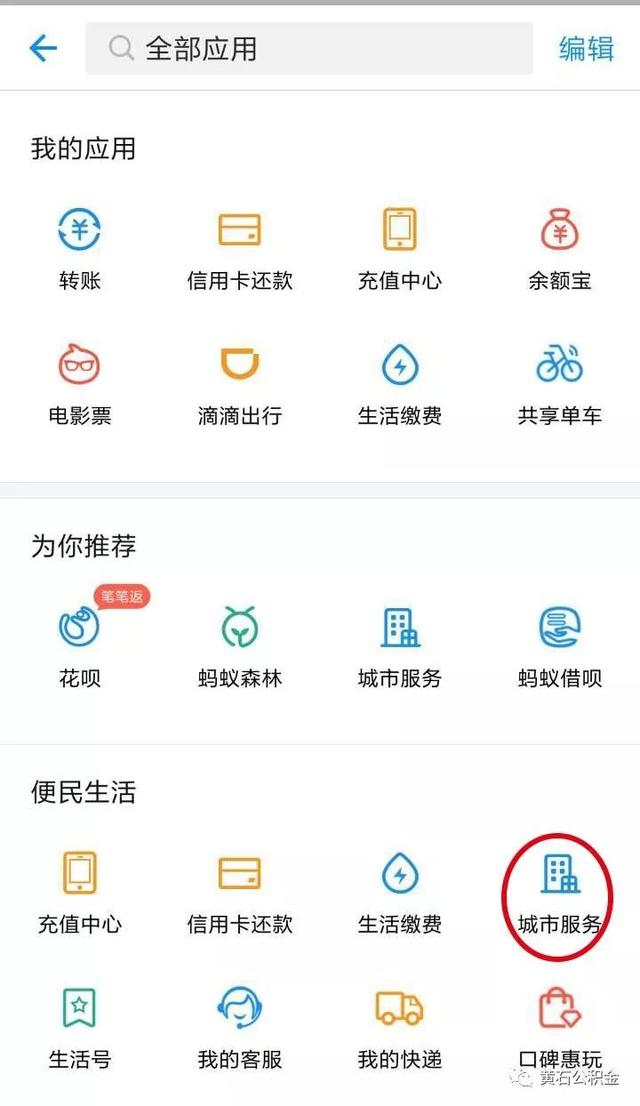This screenshot has width=640, height=1106.
Task: Open 充值中心 in 我的应用 section
Action: [x=399, y=249]
